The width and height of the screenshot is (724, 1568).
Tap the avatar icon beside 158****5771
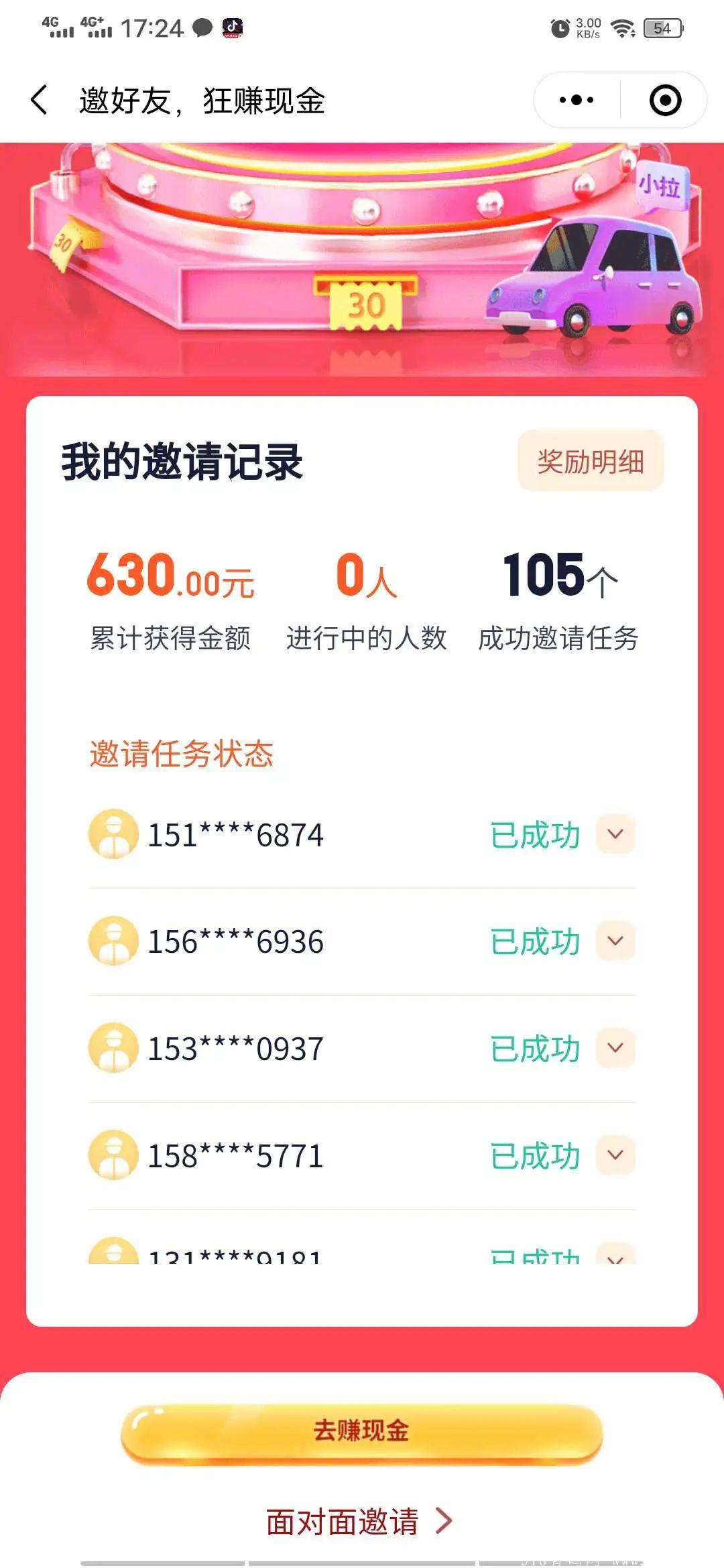click(114, 1155)
